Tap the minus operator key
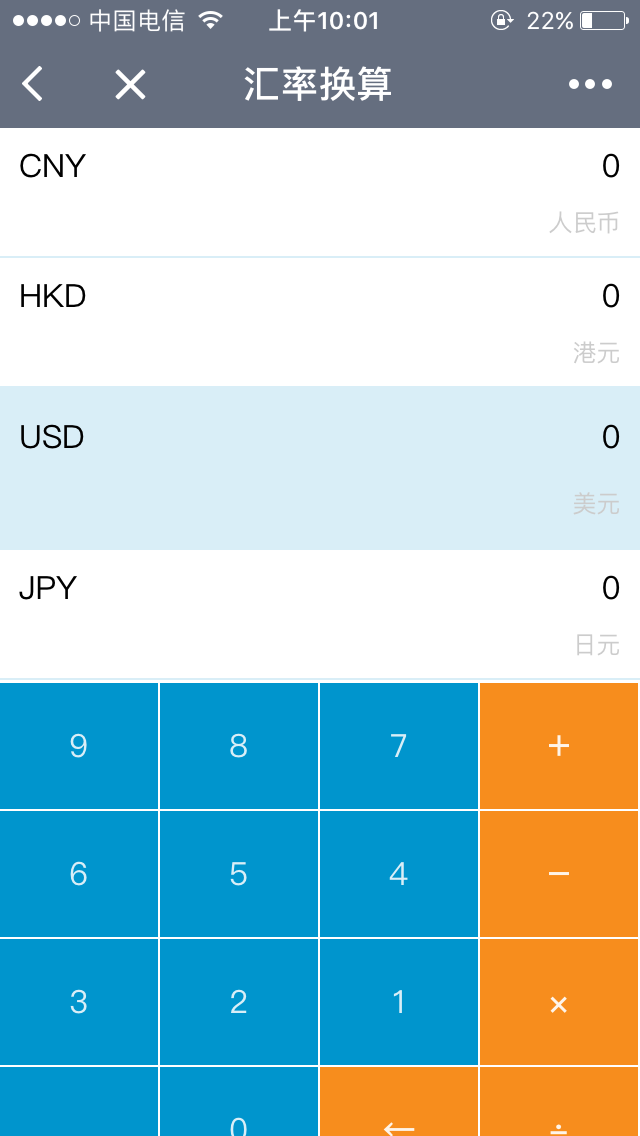The image size is (640, 1136). [559, 874]
